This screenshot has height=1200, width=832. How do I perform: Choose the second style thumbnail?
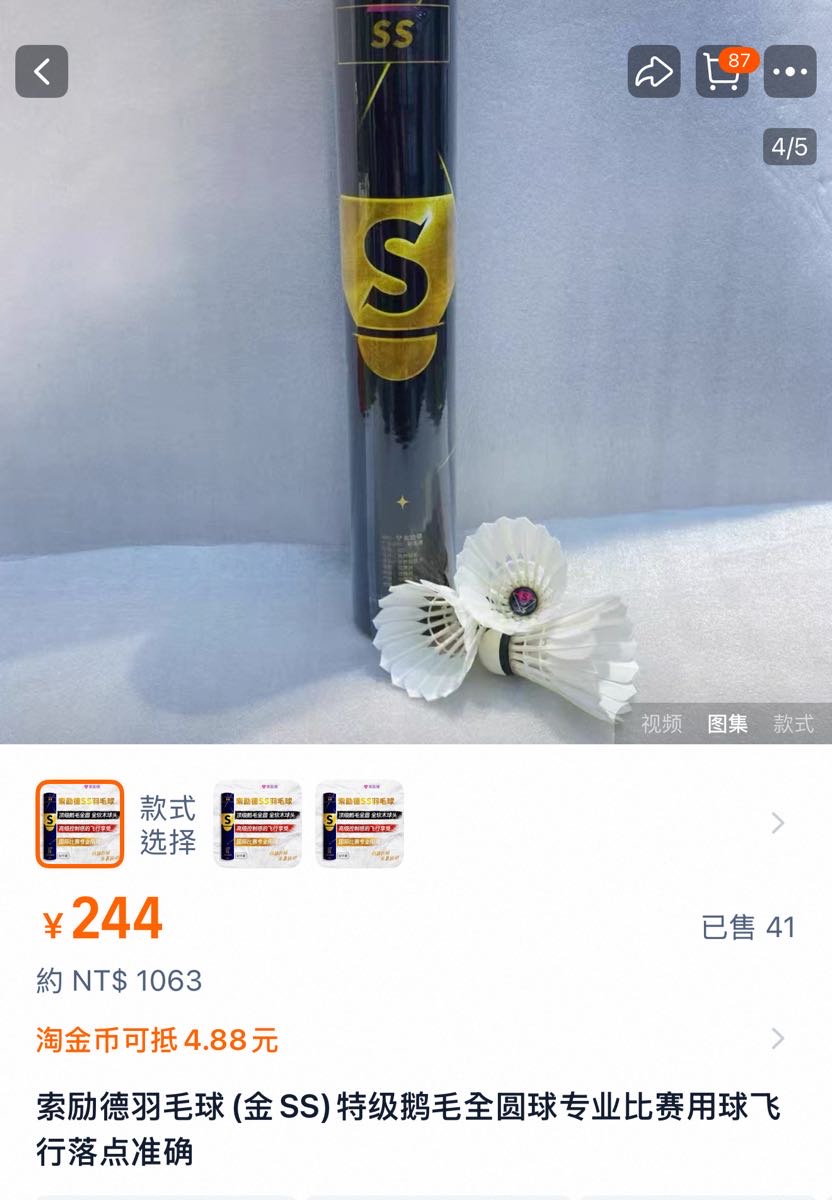pos(258,823)
